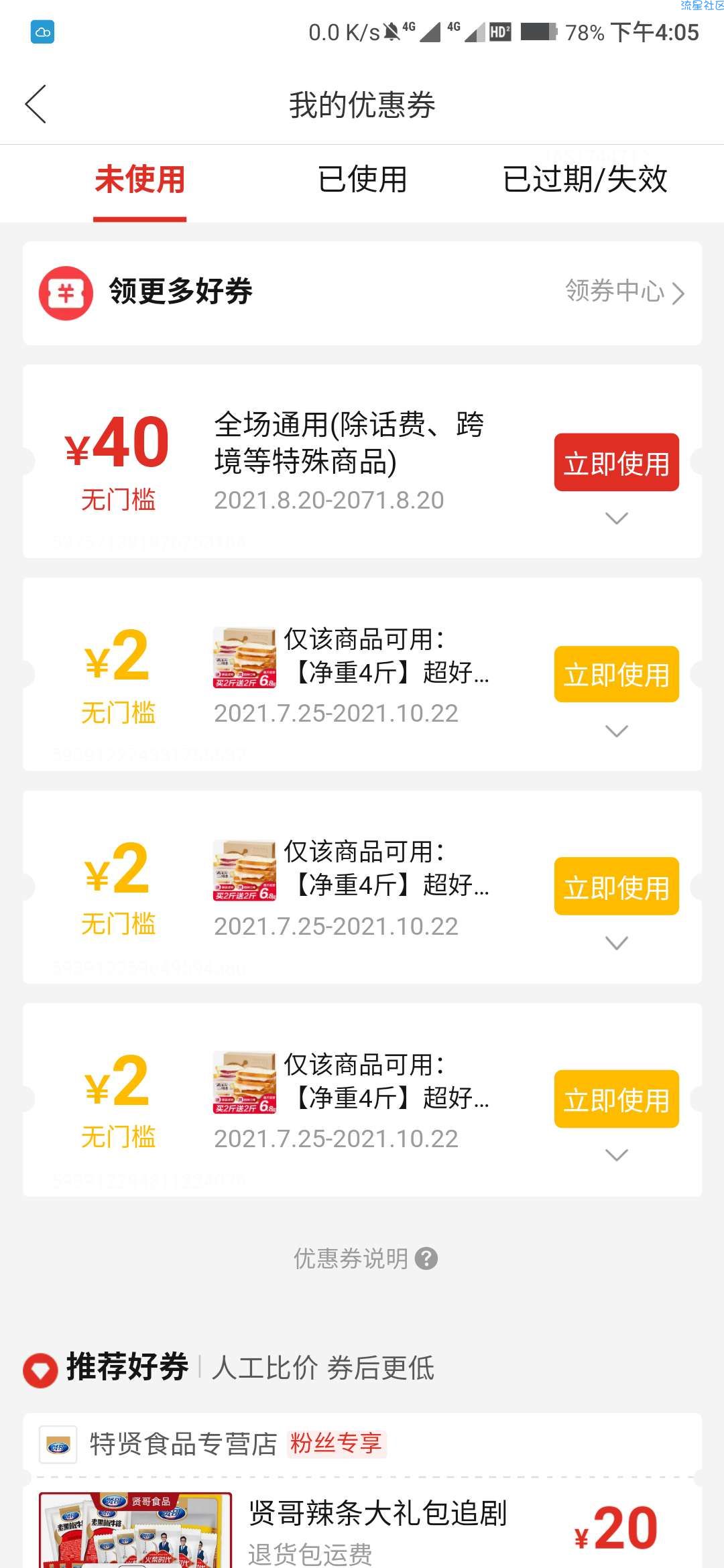Open 贤哥辣条大礼包 product card
The width and height of the screenshot is (724, 1568).
[x=362, y=1526]
